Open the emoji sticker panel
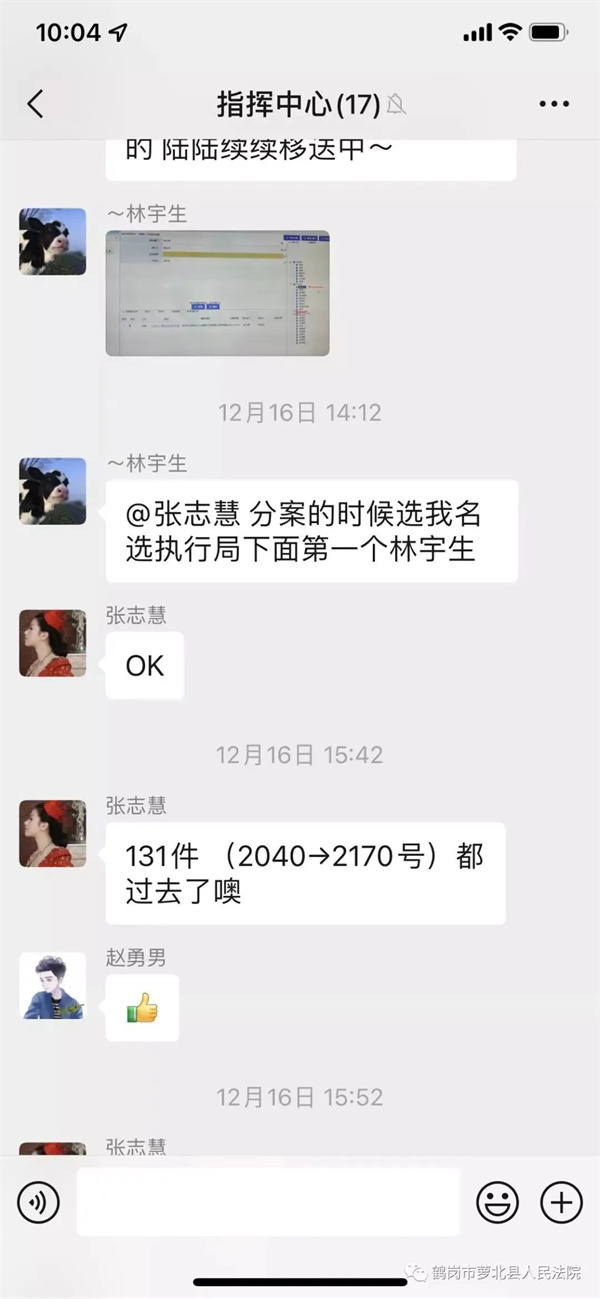 497,1201
